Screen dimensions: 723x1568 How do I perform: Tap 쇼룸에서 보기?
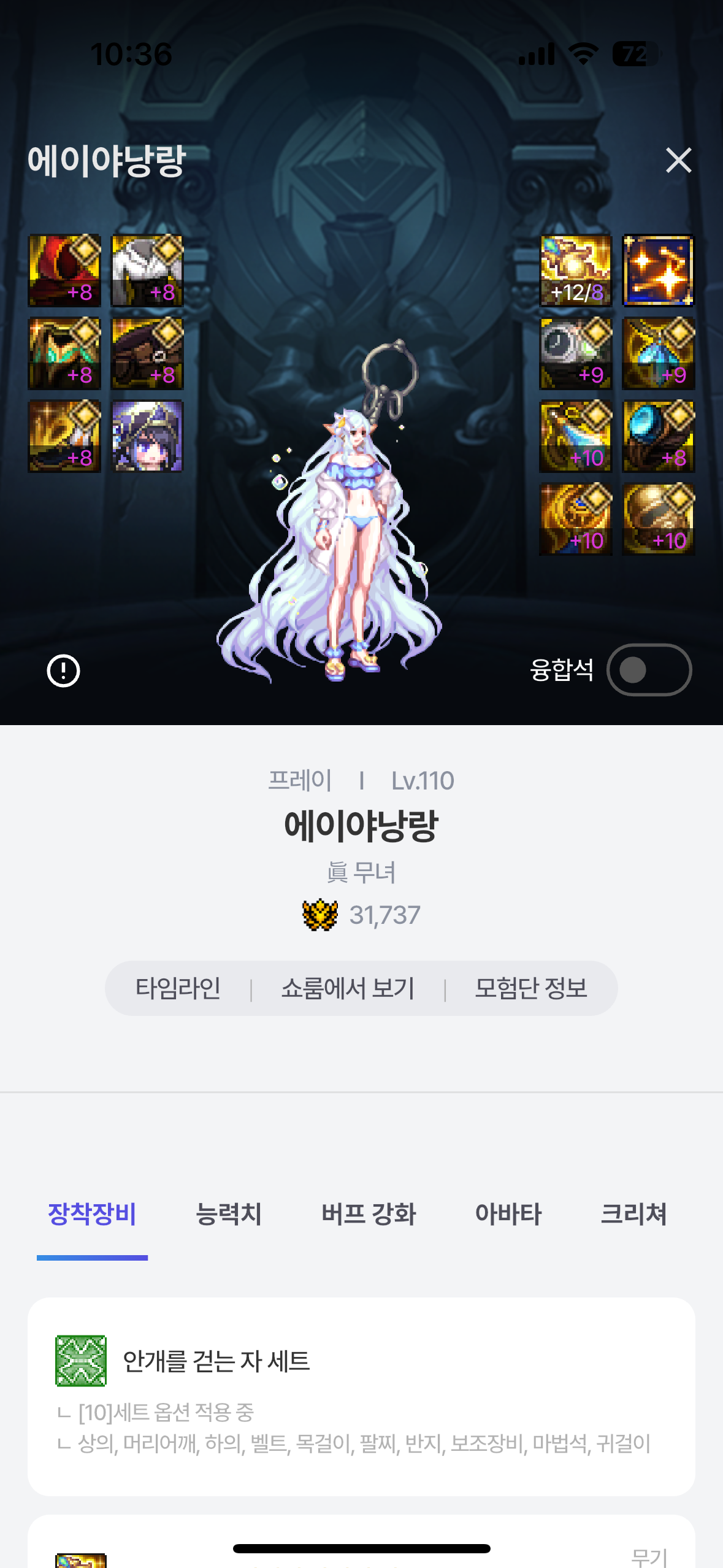pyautogui.click(x=348, y=988)
